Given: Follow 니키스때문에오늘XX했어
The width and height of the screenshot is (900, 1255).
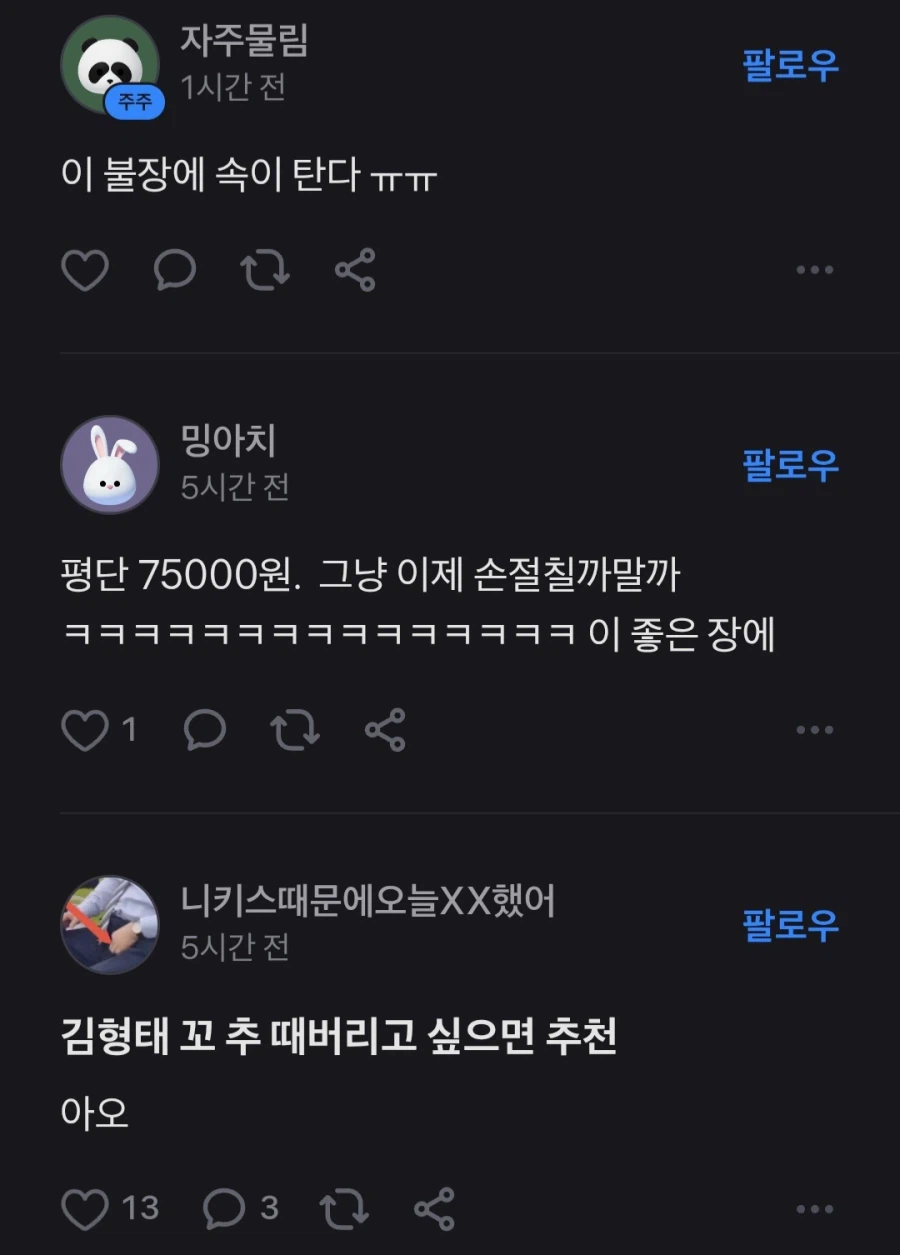Looking at the screenshot, I should tap(789, 925).
